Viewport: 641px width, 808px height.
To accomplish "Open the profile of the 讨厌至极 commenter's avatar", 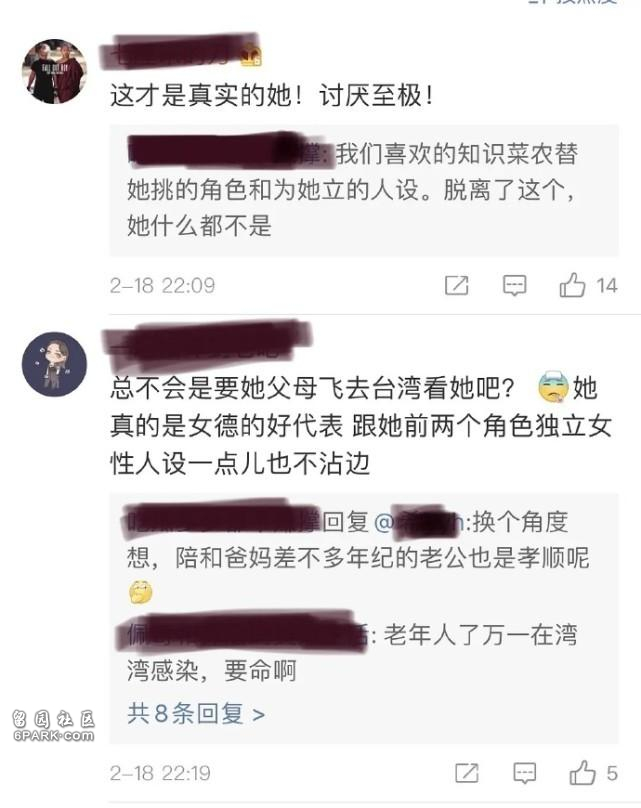I will point(54,72).
